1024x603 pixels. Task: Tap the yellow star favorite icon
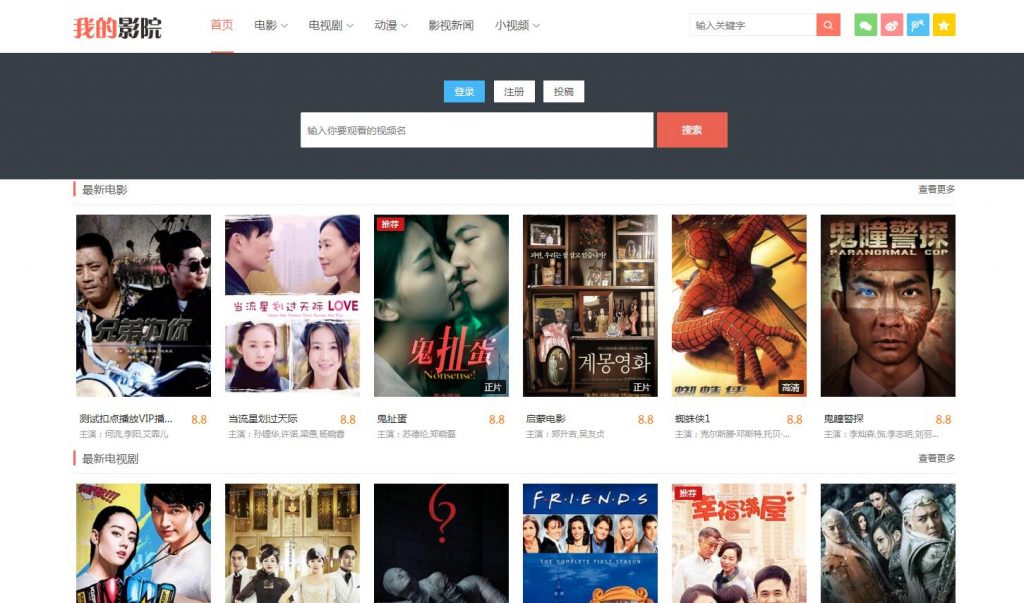click(944, 25)
